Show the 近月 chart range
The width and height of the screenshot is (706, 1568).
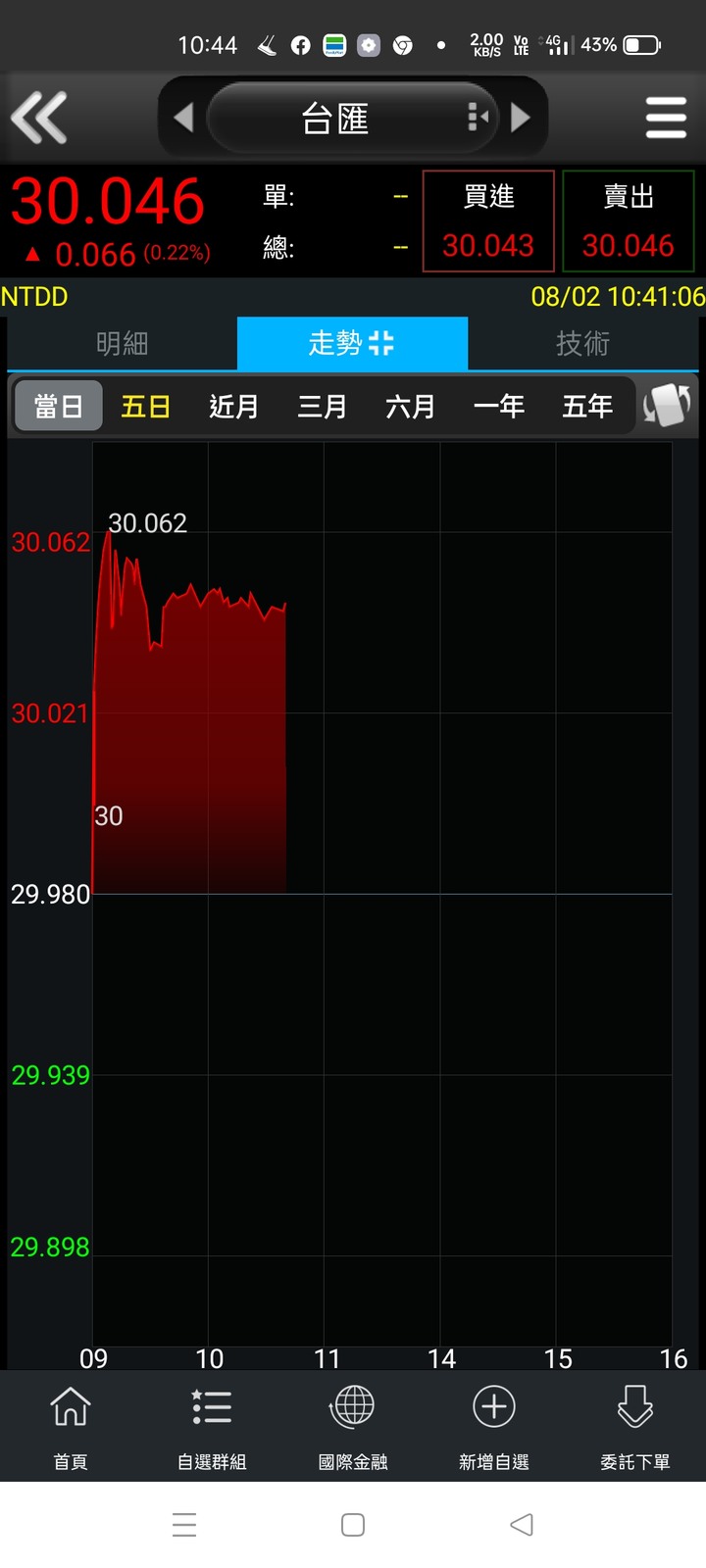pyautogui.click(x=234, y=406)
